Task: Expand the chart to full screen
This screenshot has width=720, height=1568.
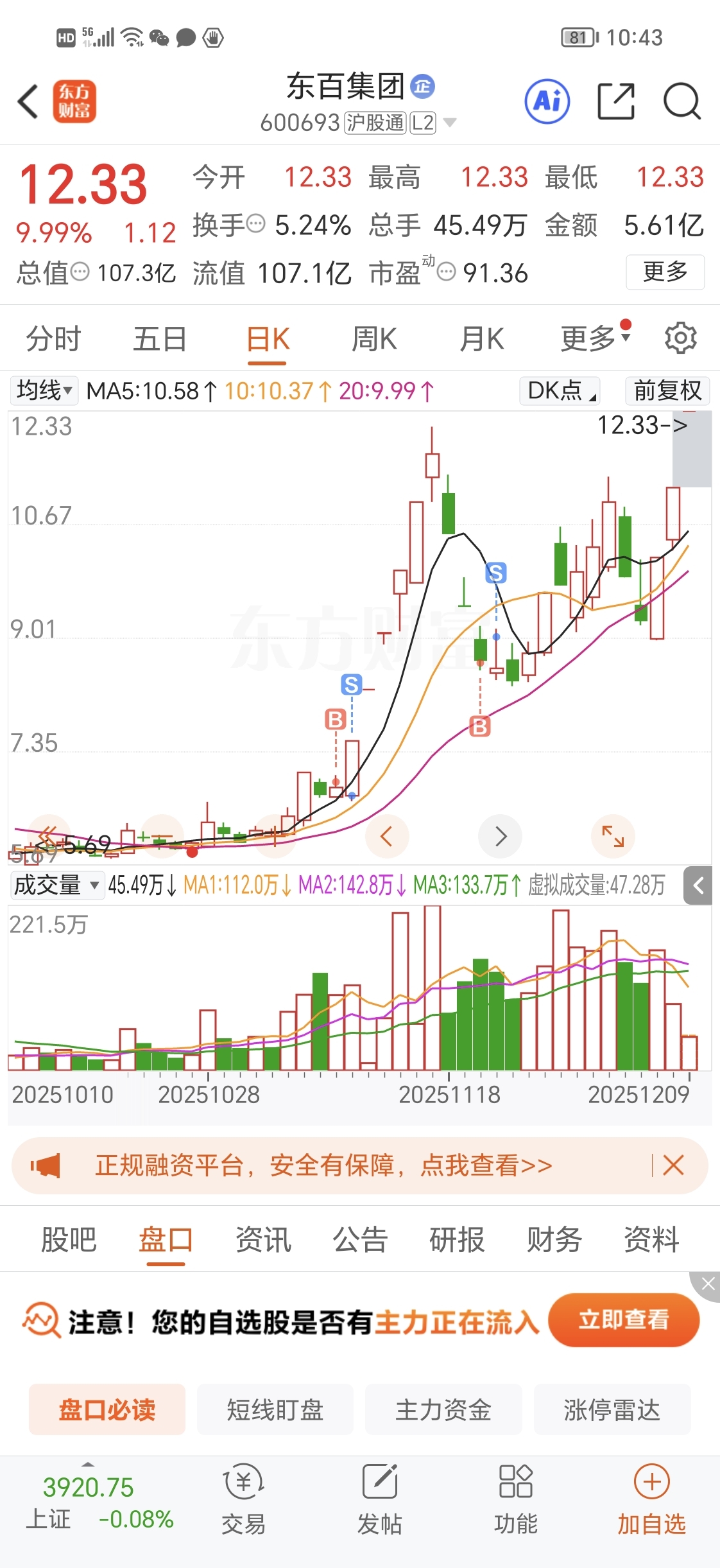Action: click(x=612, y=836)
